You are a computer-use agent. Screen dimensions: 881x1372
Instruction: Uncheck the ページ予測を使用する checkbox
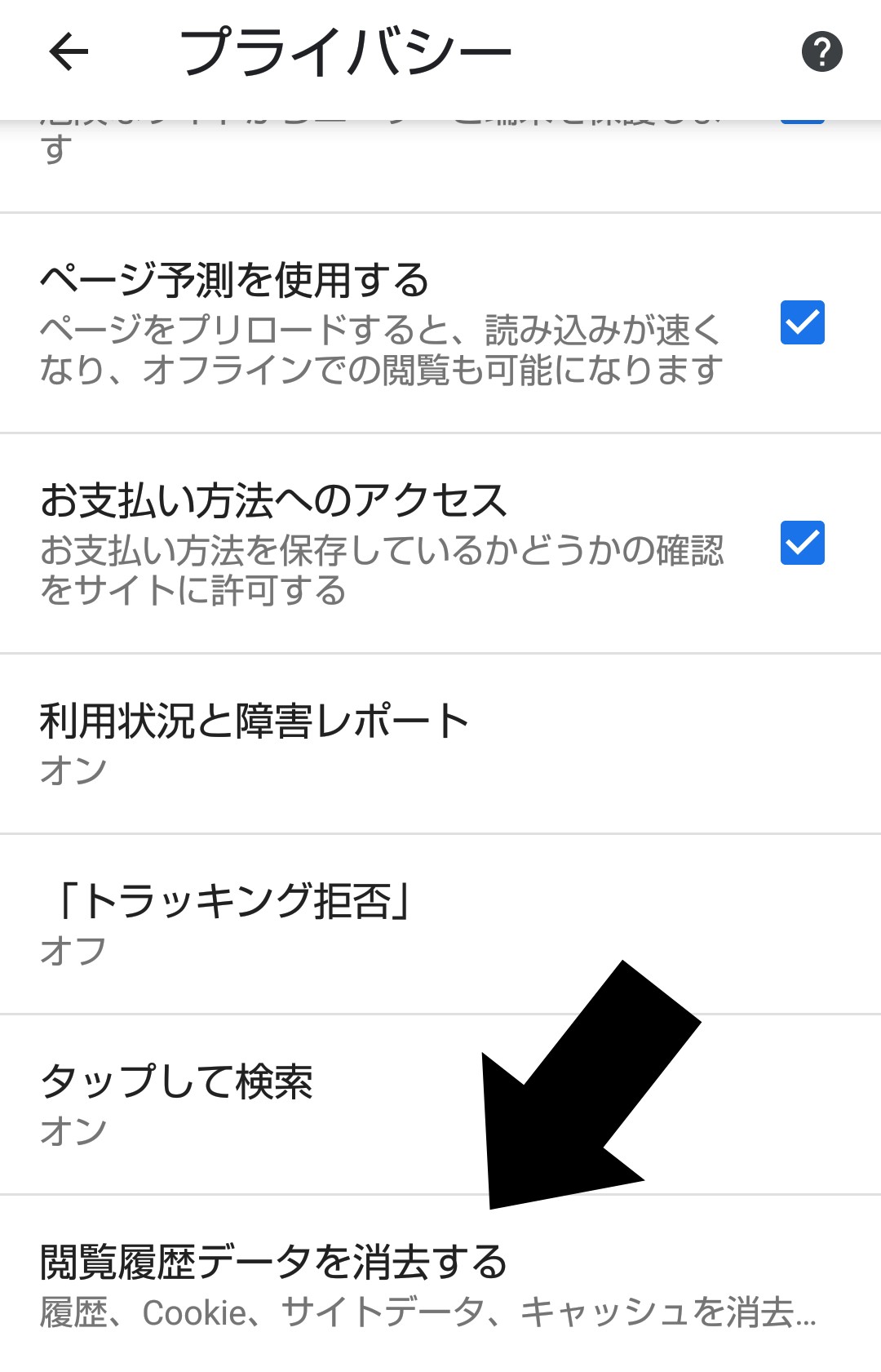(x=802, y=322)
